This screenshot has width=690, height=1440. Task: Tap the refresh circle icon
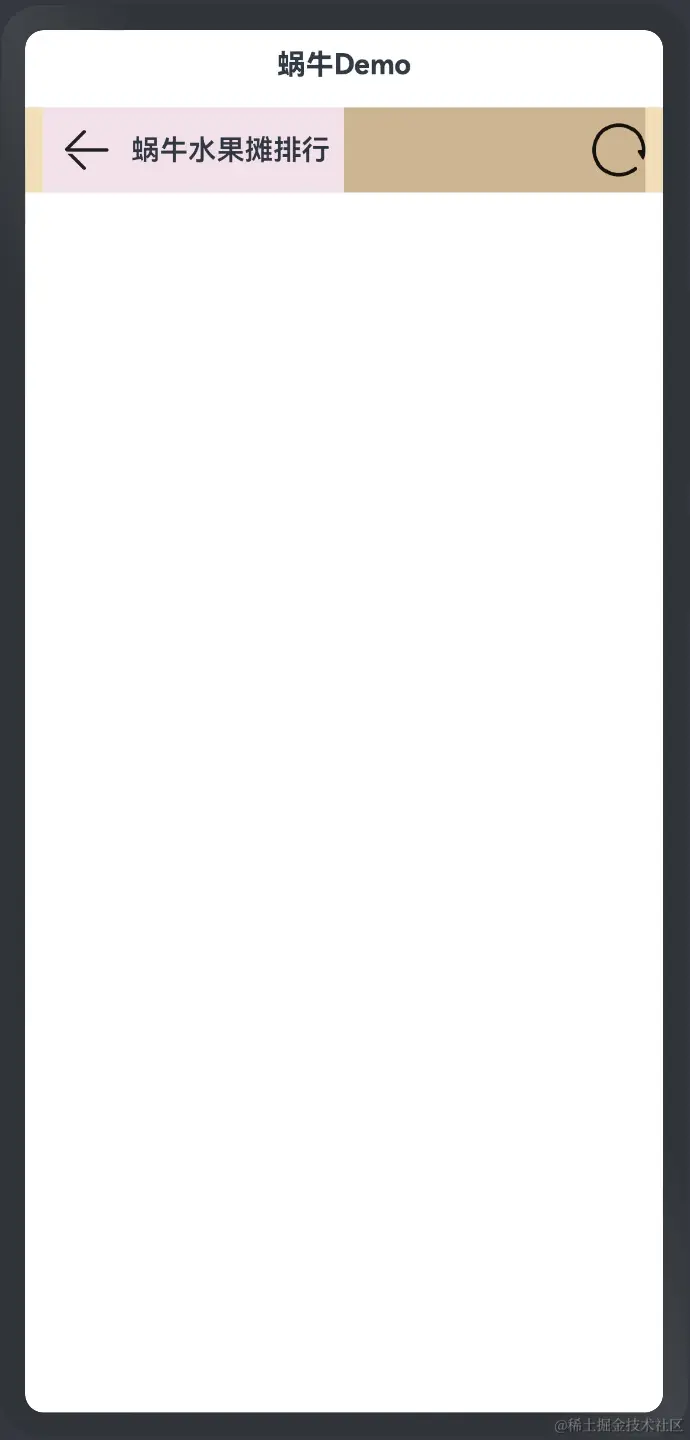(x=618, y=151)
